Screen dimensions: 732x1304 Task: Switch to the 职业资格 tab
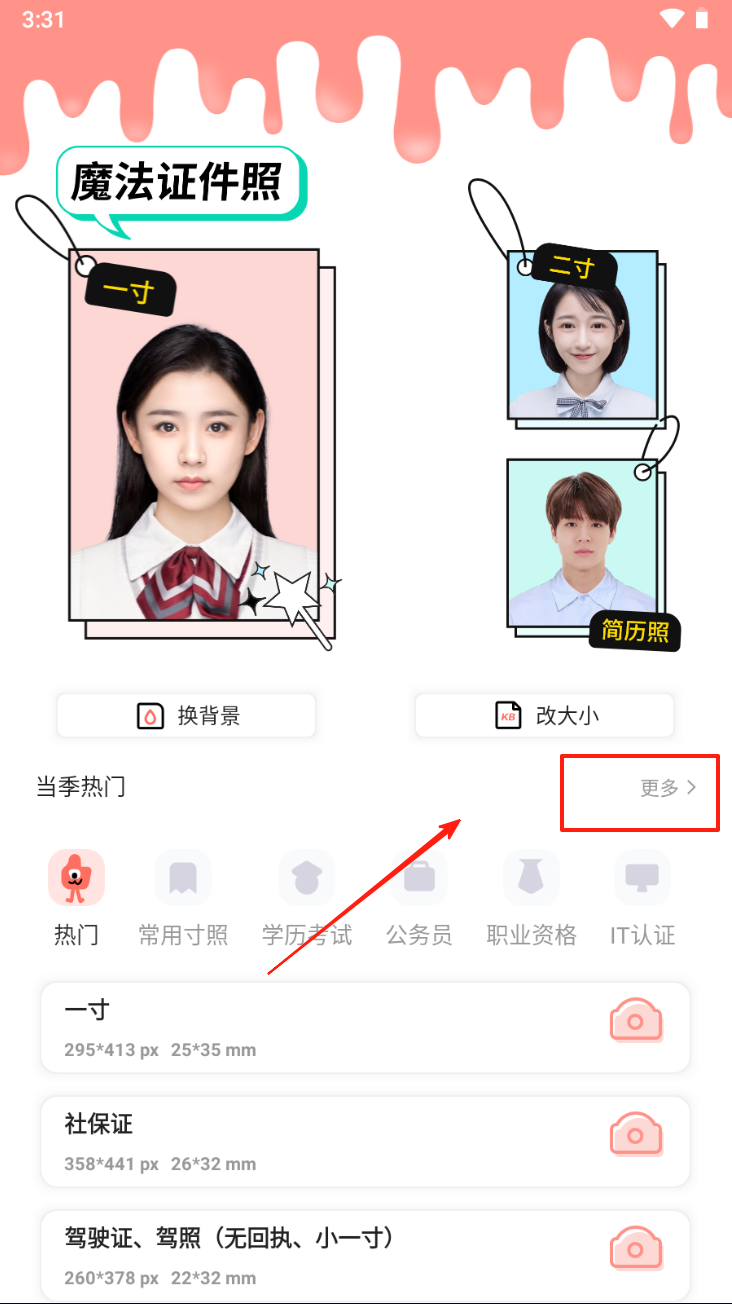pyautogui.click(x=531, y=898)
